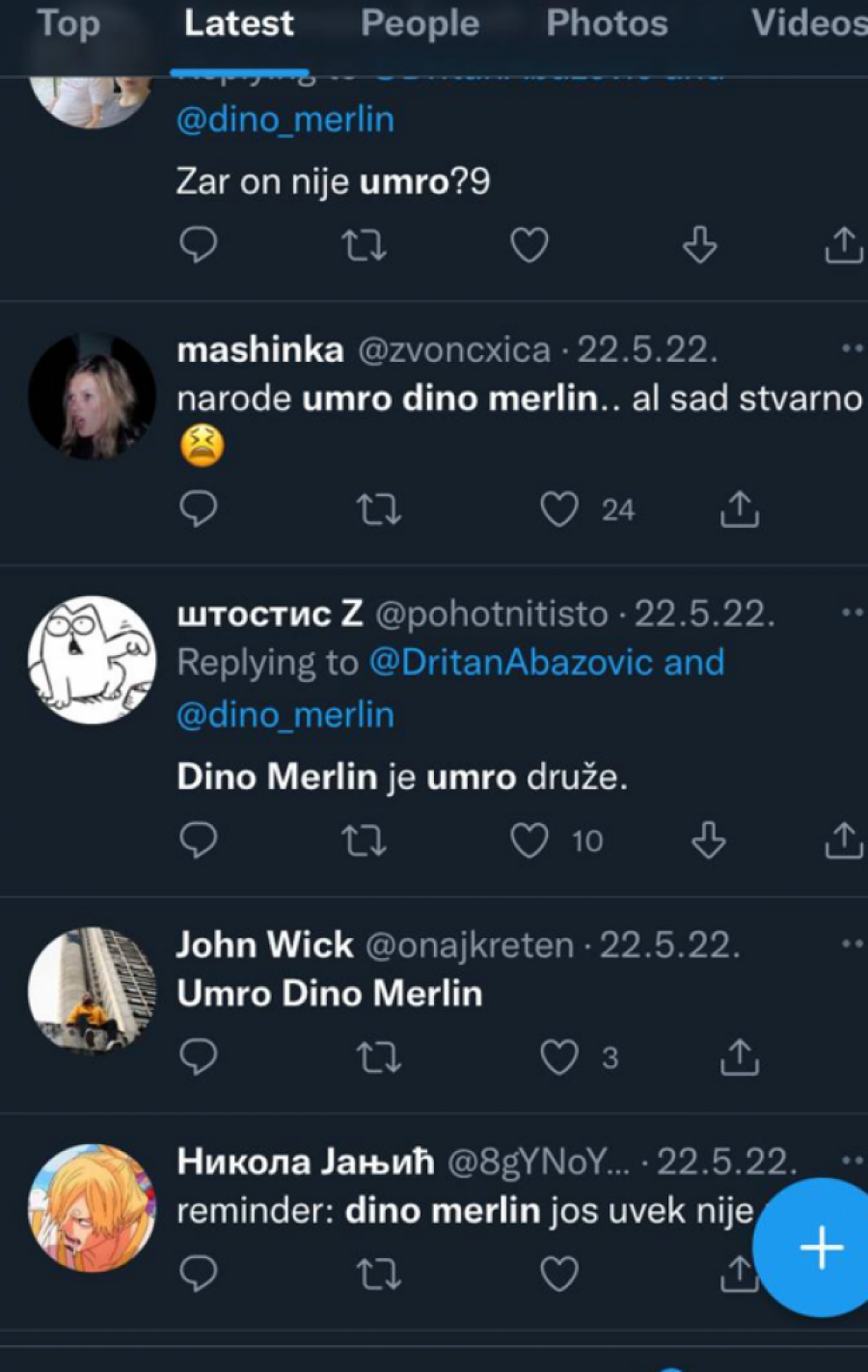Open overflow menu on mashinka's tweet

point(851,348)
